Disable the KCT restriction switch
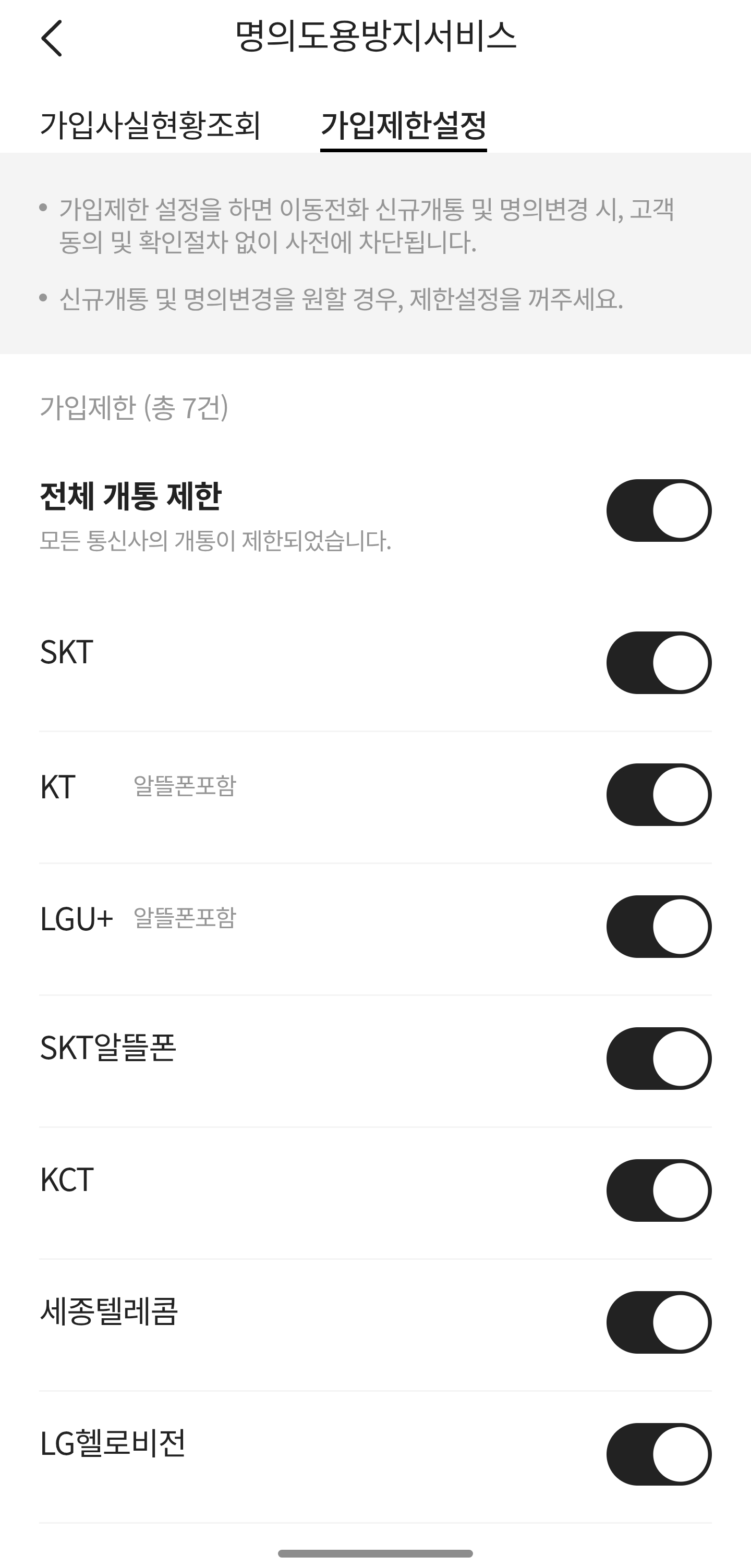Image resolution: width=751 pixels, height=1568 pixels. [x=659, y=1190]
